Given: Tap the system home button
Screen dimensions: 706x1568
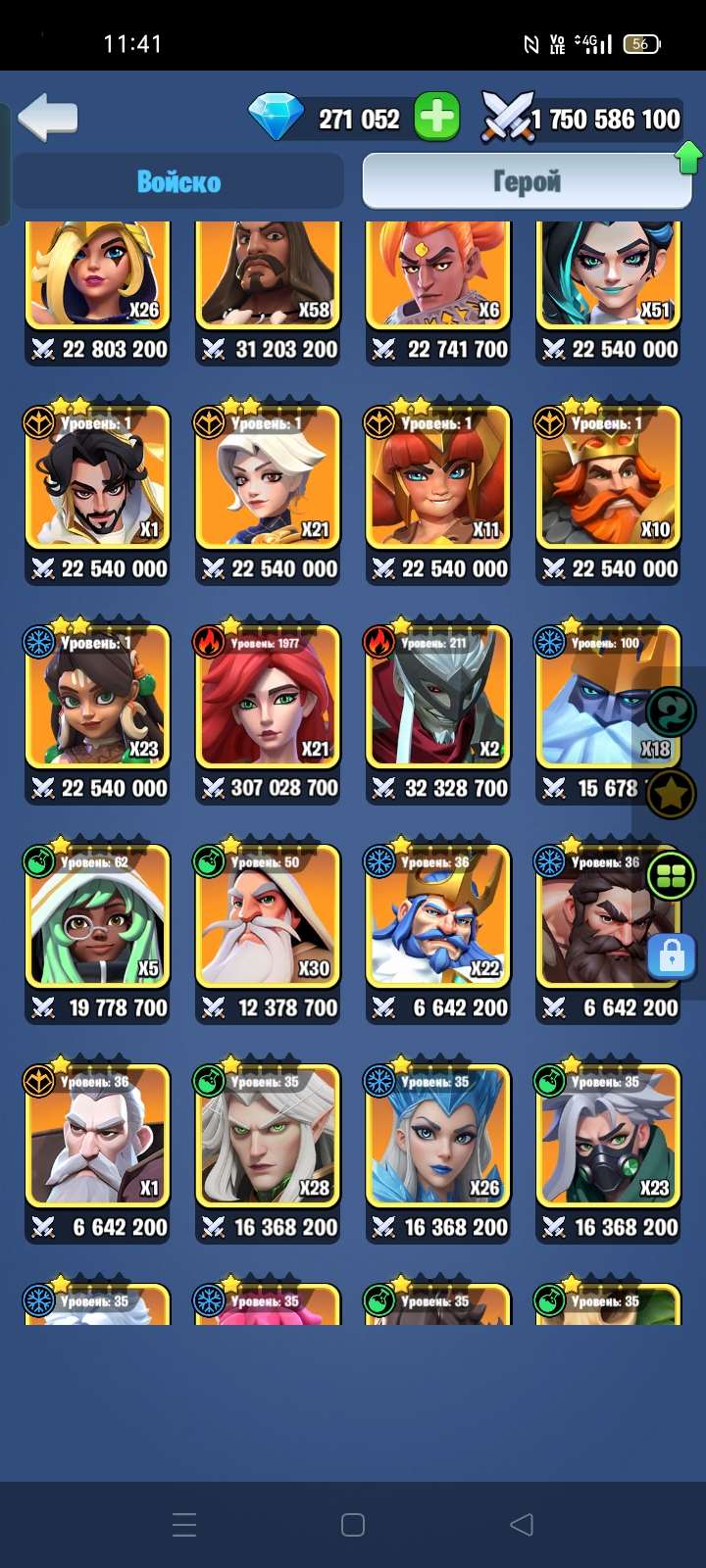Looking at the screenshot, I should point(353,1524).
